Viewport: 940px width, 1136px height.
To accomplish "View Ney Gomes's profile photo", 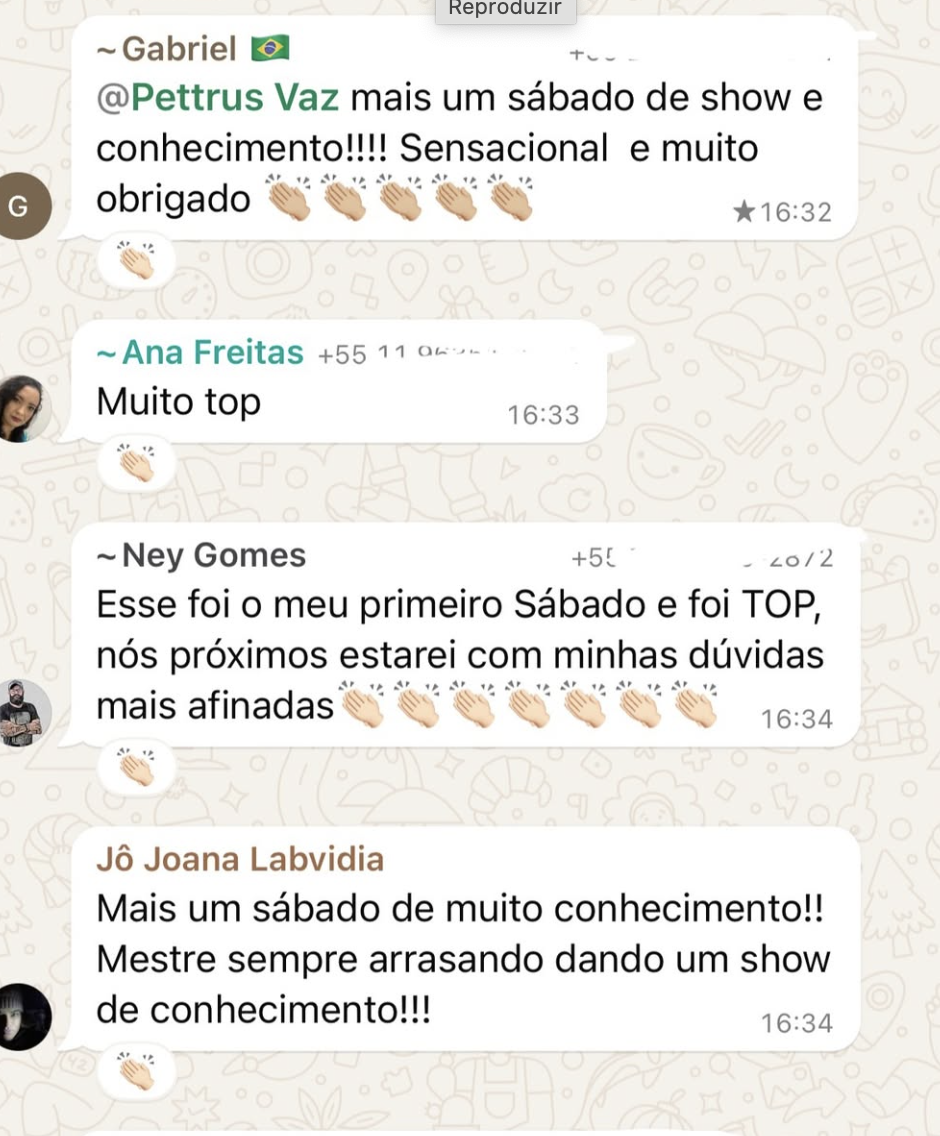I will coord(23,712).
